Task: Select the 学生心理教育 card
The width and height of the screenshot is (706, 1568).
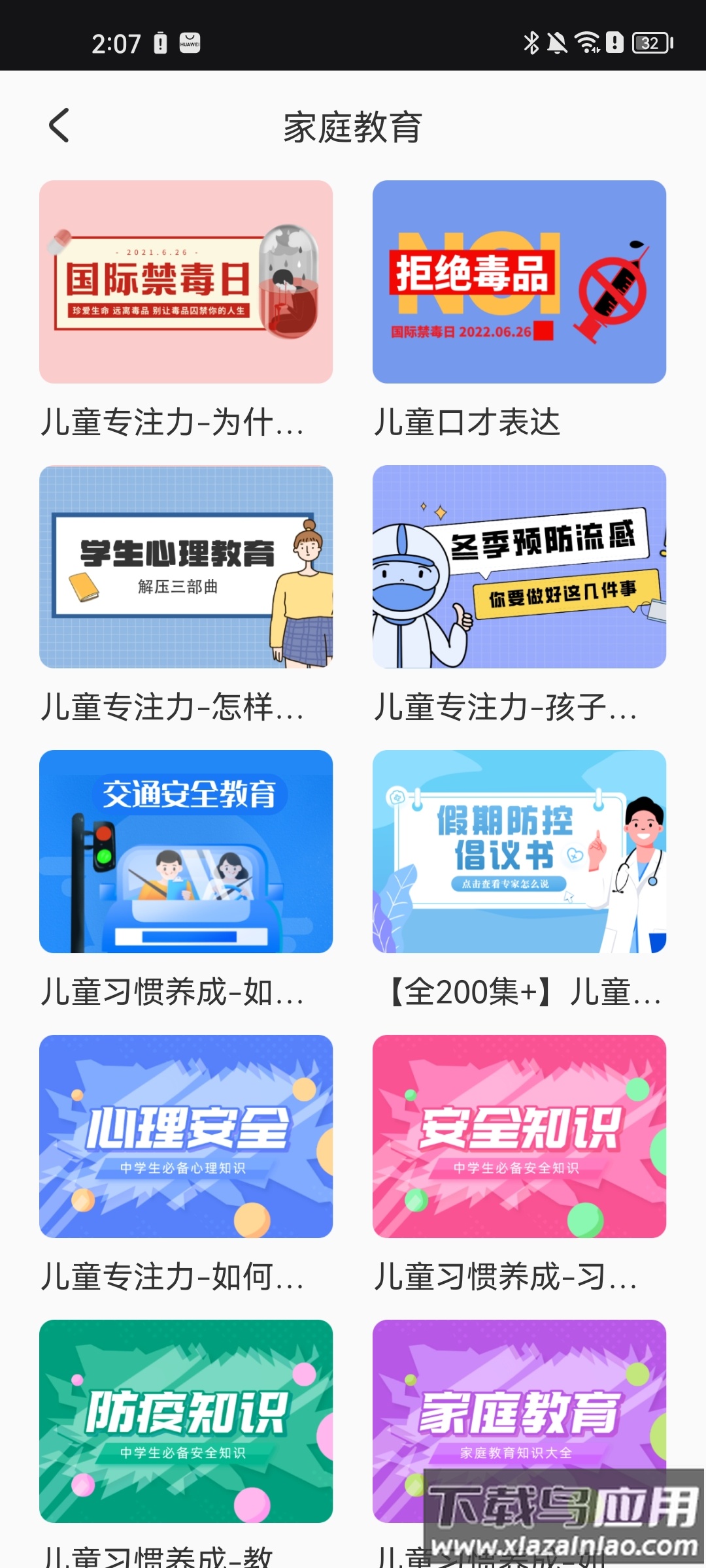Action: point(186,566)
